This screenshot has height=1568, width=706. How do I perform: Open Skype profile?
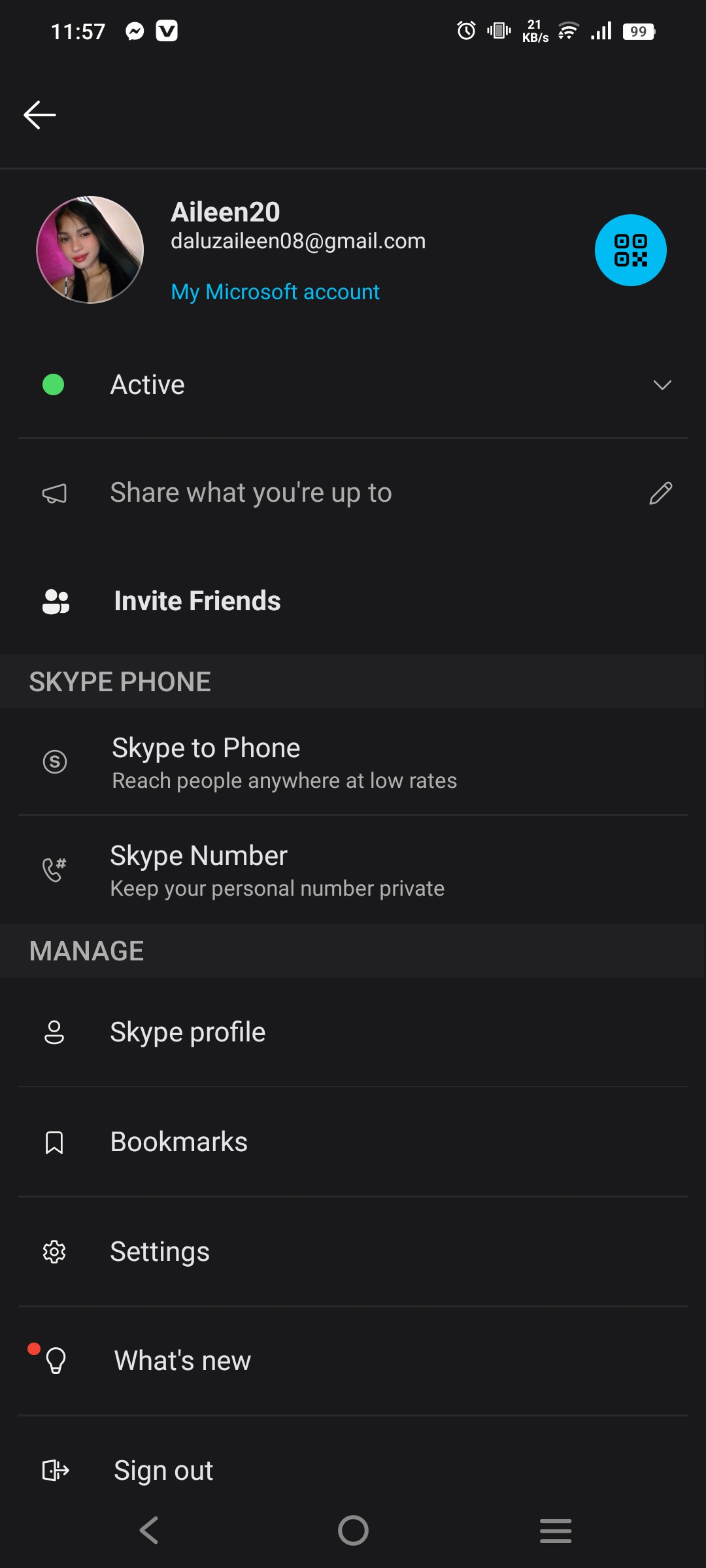[353, 1032]
